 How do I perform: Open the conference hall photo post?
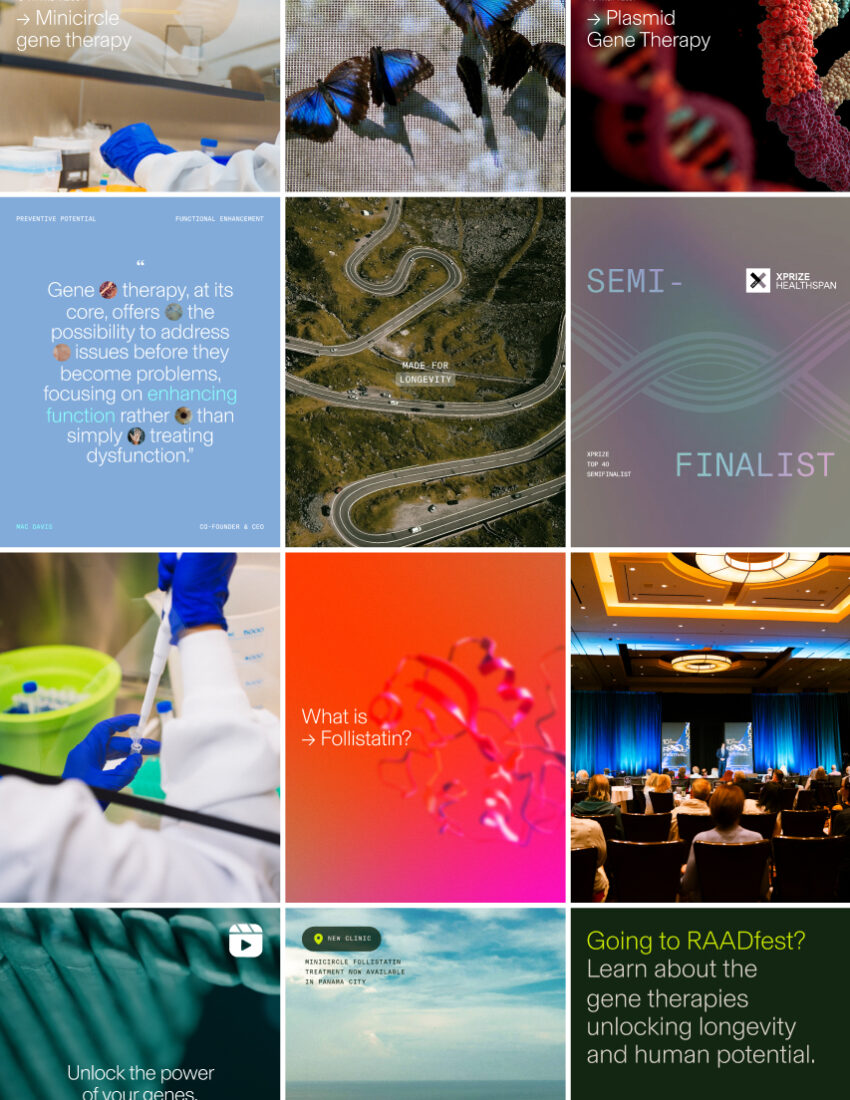(710, 727)
